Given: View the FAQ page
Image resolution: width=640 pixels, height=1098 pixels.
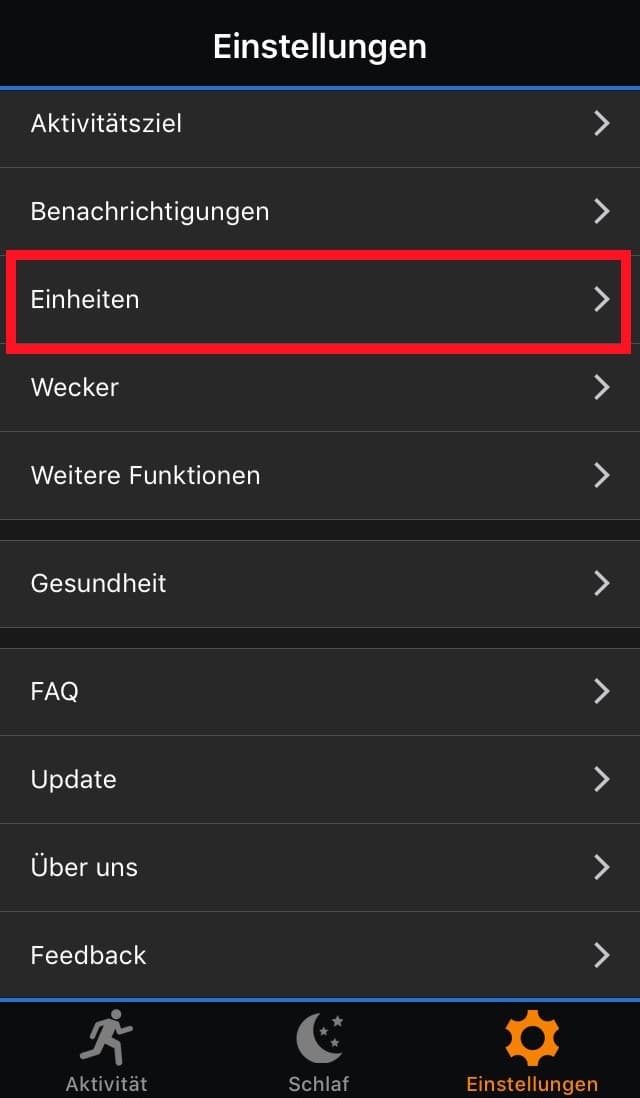Looking at the screenshot, I should [x=320, y=692].
